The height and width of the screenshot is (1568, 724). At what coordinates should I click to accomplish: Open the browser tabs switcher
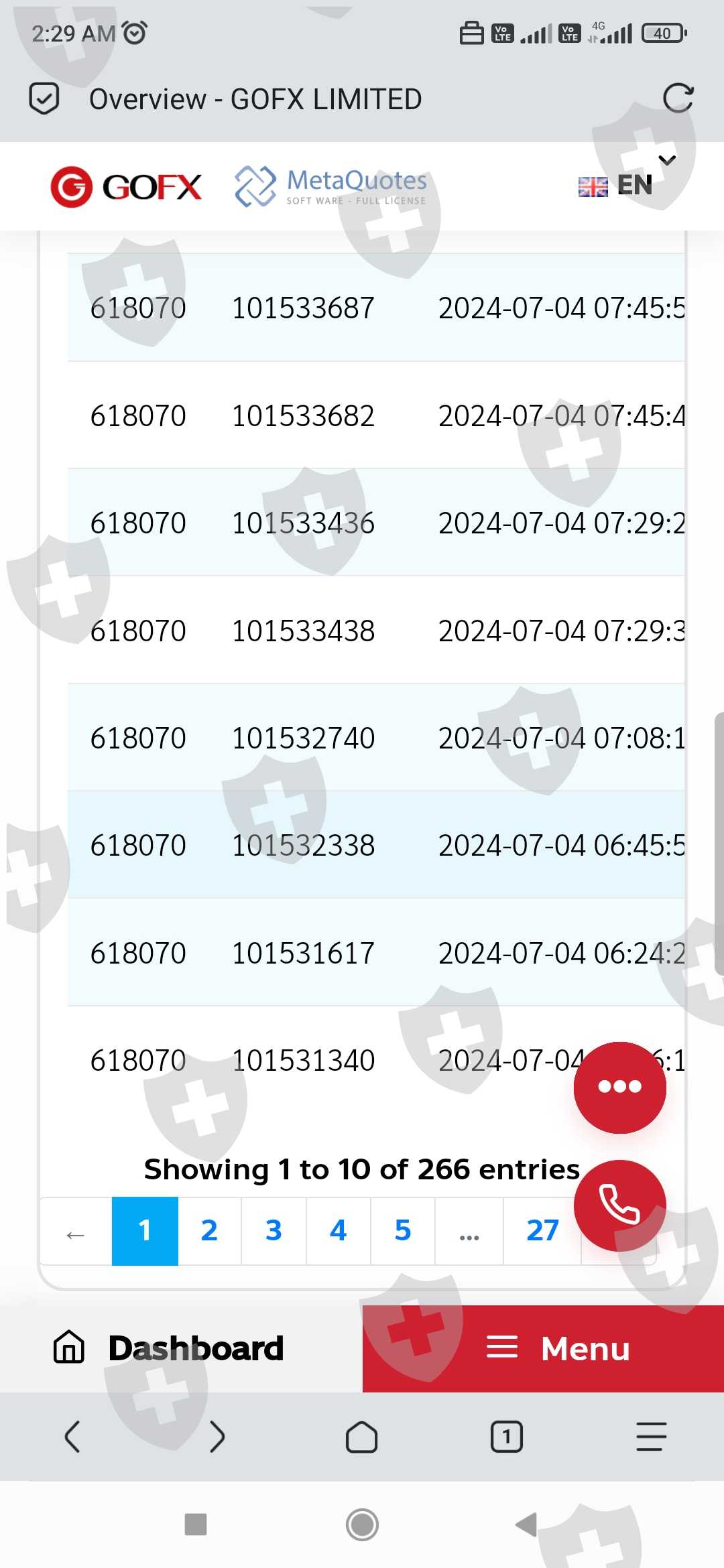[x=507, y=1436]
